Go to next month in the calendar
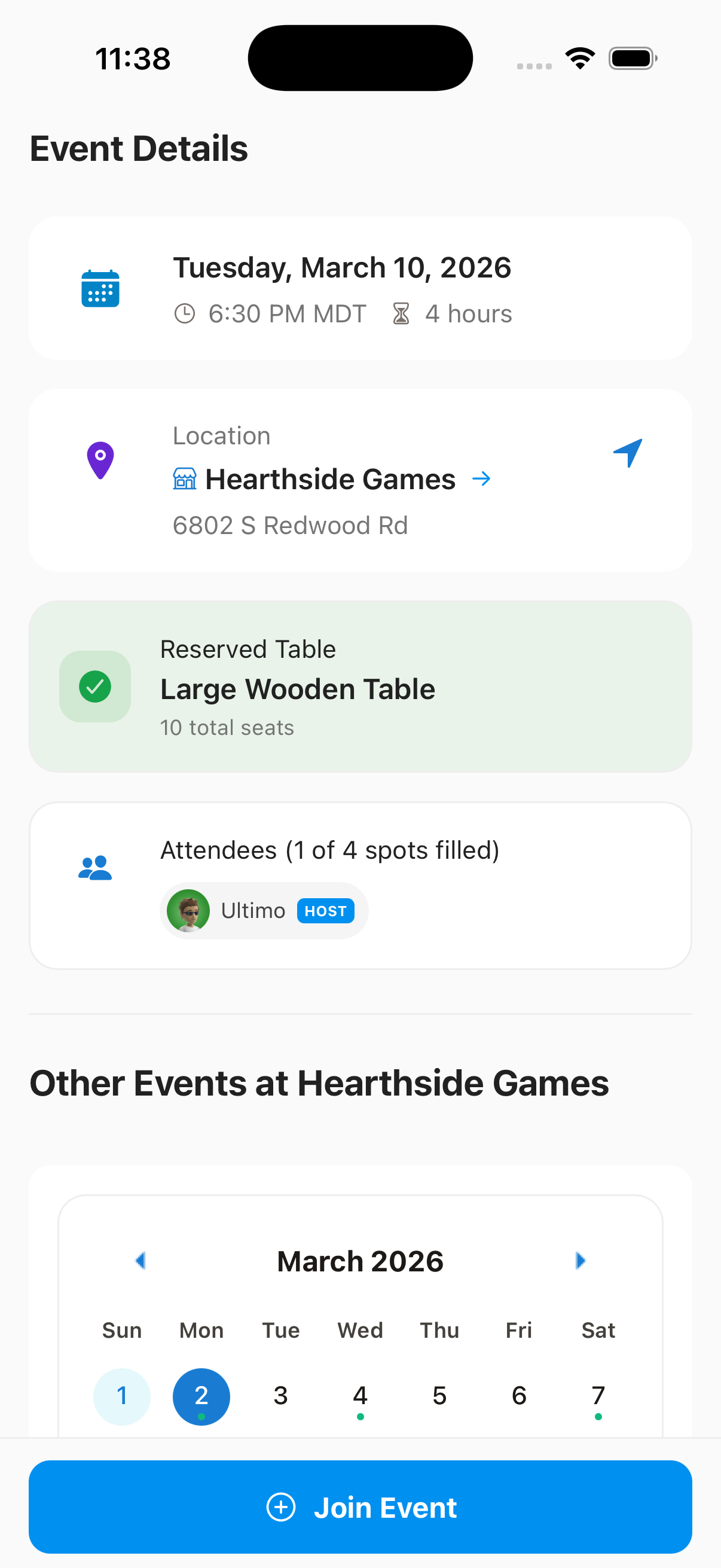721x1568 pixels. tap(580, 1261)
